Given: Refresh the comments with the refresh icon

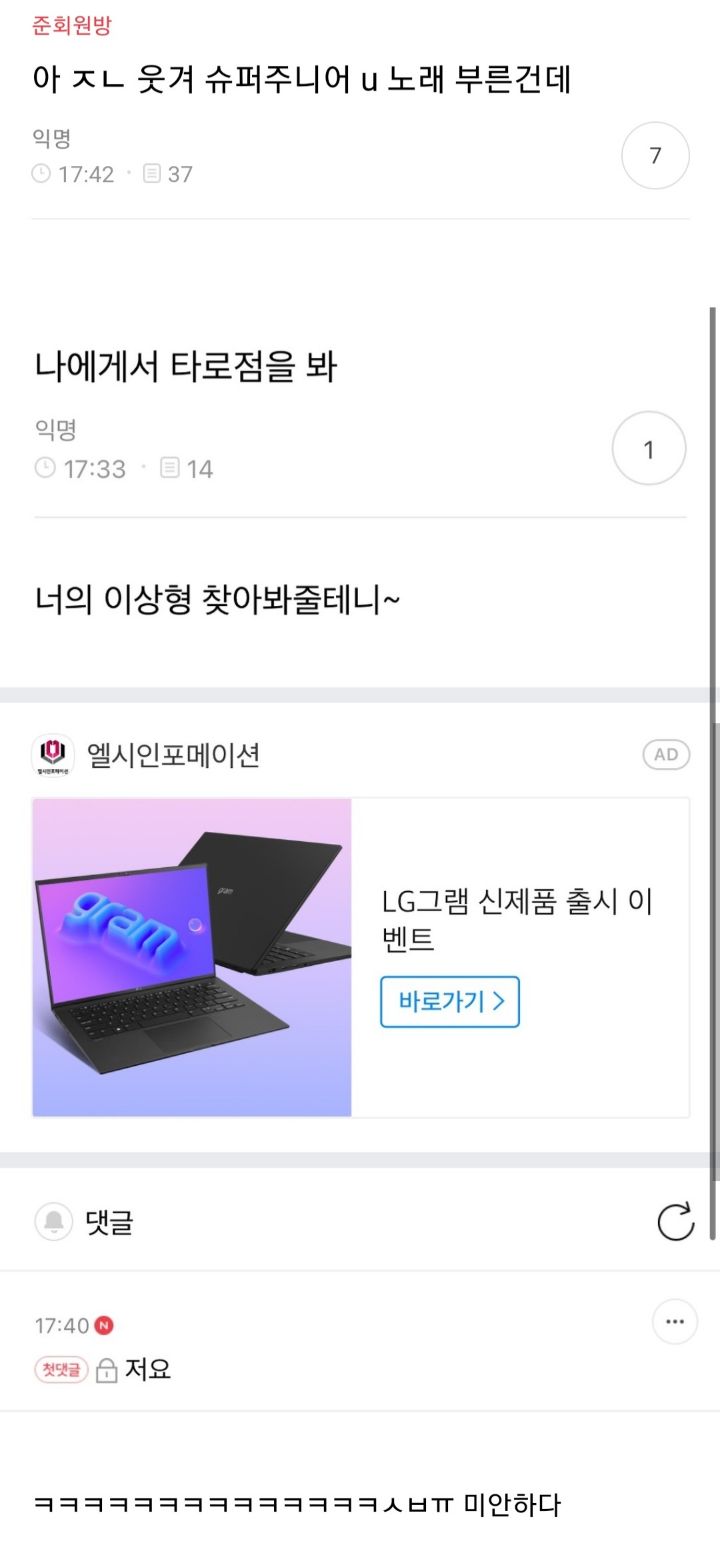Looking at the screenshot, I should pos(677,1220).
